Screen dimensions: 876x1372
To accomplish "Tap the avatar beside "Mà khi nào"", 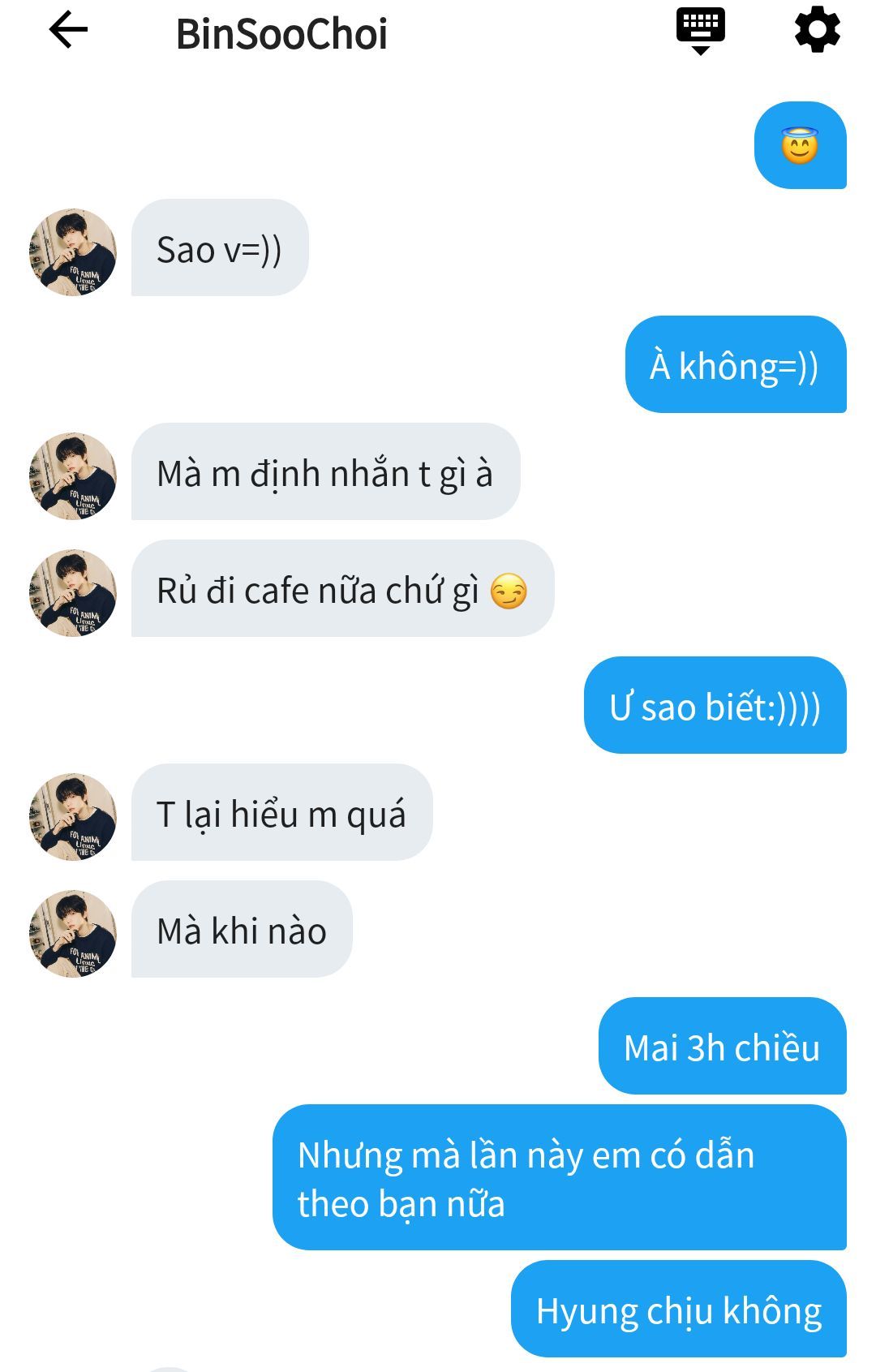I will tap(73, 934).
